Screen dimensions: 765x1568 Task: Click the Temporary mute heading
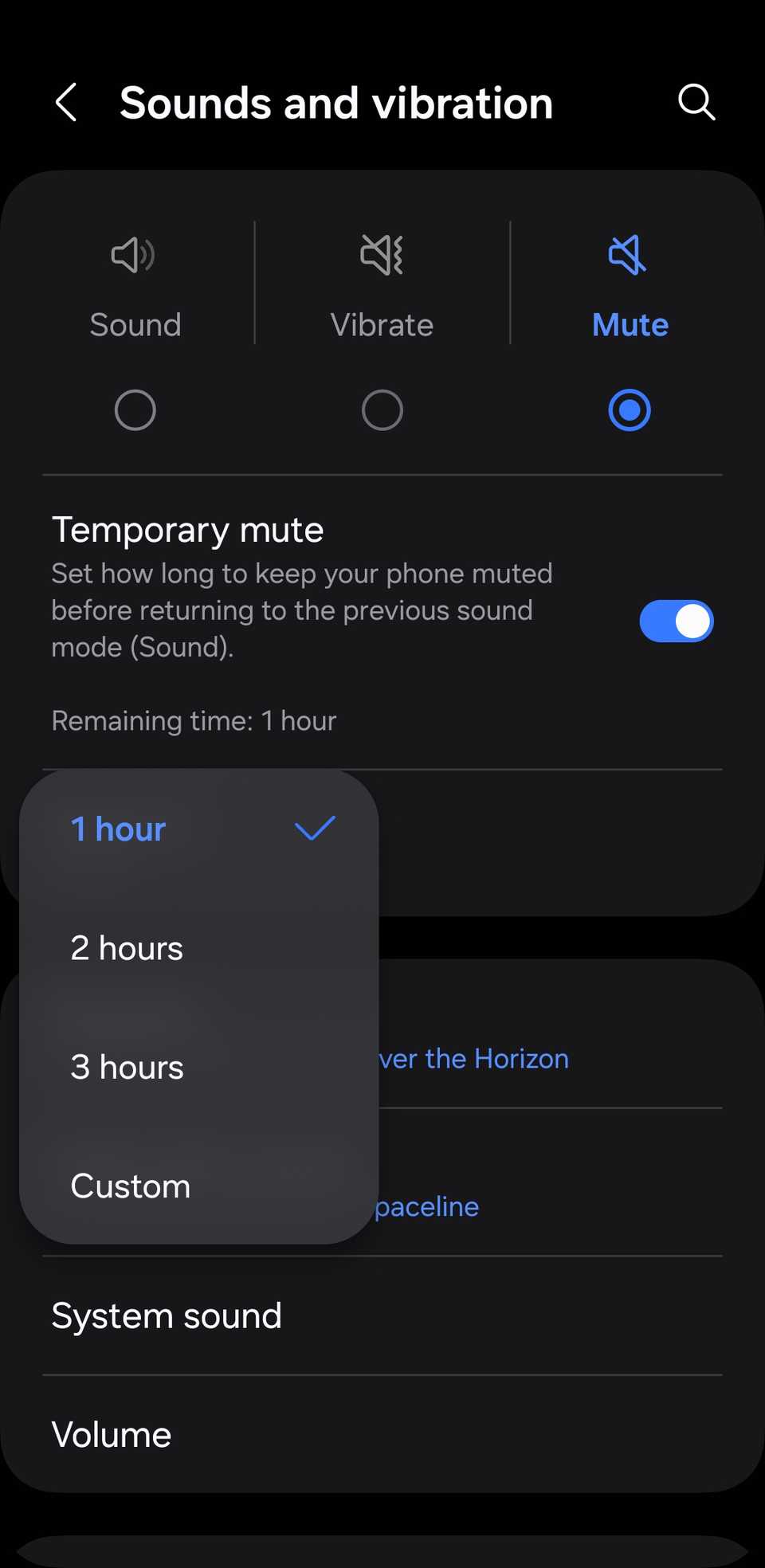click(x=186, y=529)
